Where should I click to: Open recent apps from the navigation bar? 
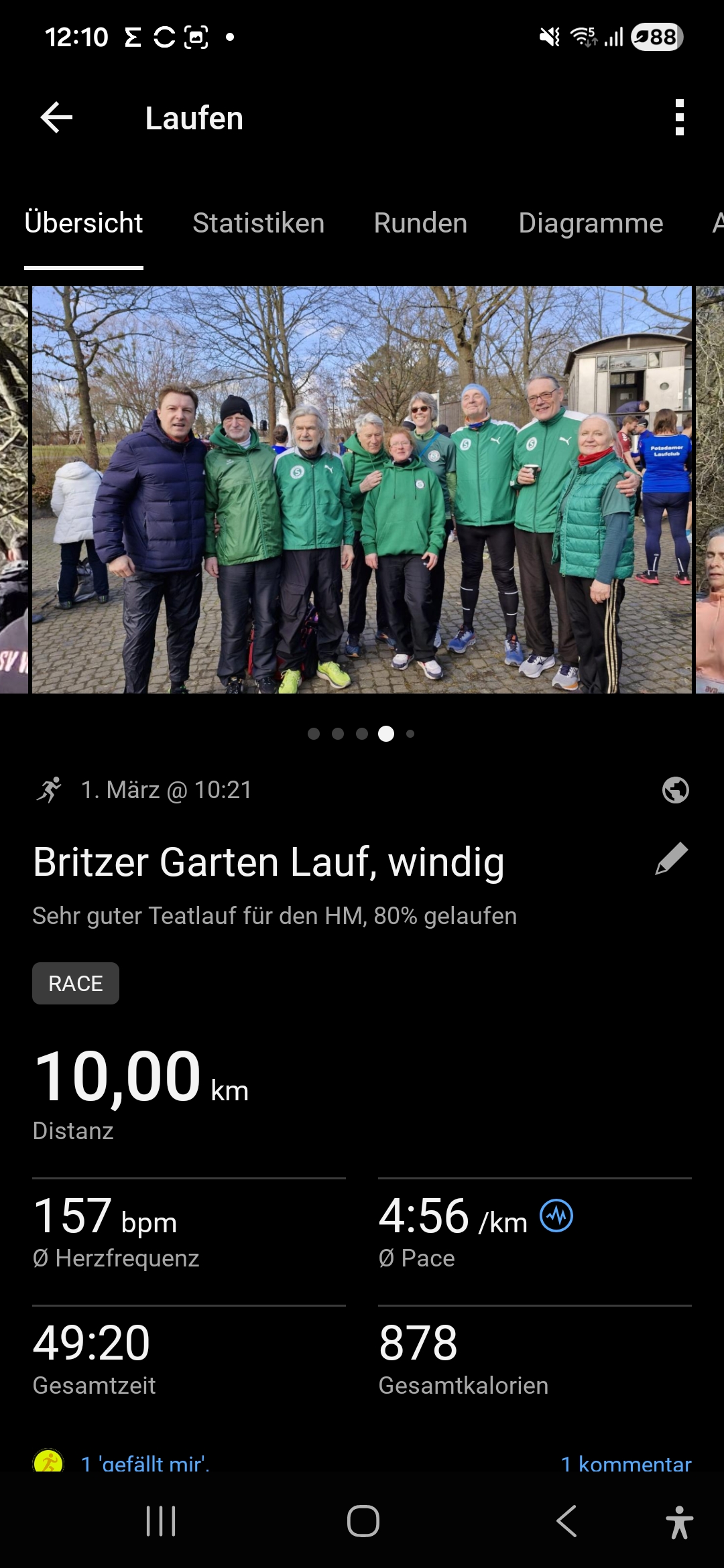pyautogui.click(x=161, y=1521)
